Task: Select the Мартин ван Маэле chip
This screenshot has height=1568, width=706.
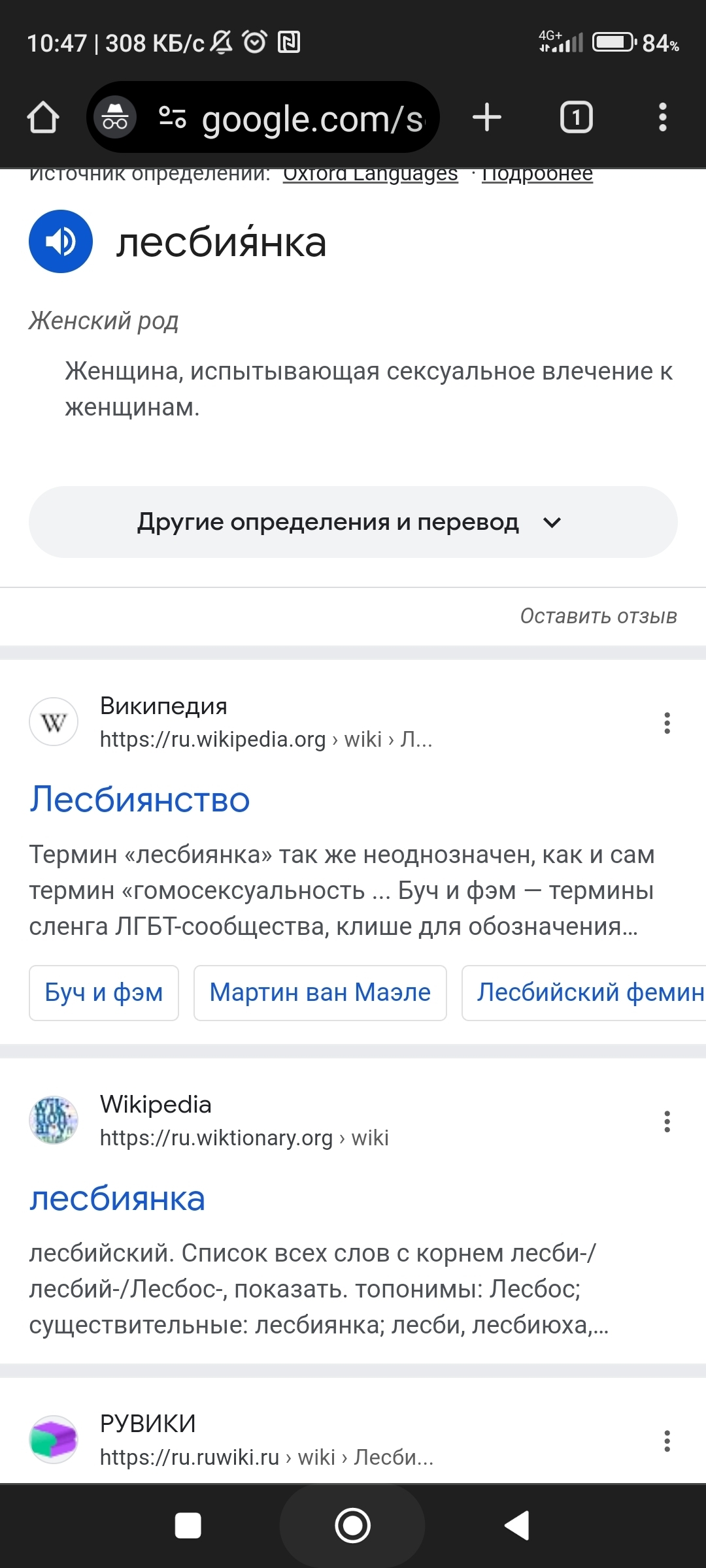Action: [x=320, y=992]
